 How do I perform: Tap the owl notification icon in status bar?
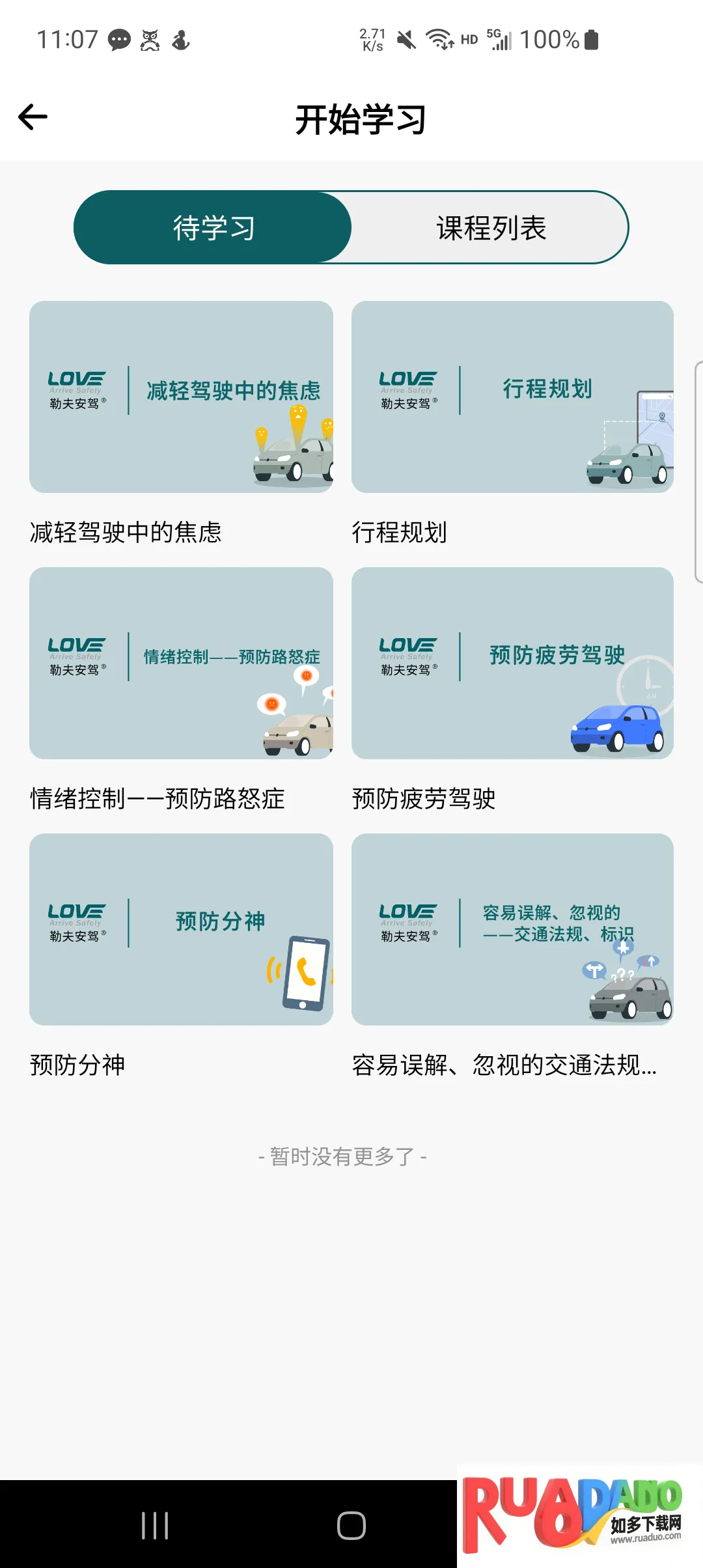[150, 39]
